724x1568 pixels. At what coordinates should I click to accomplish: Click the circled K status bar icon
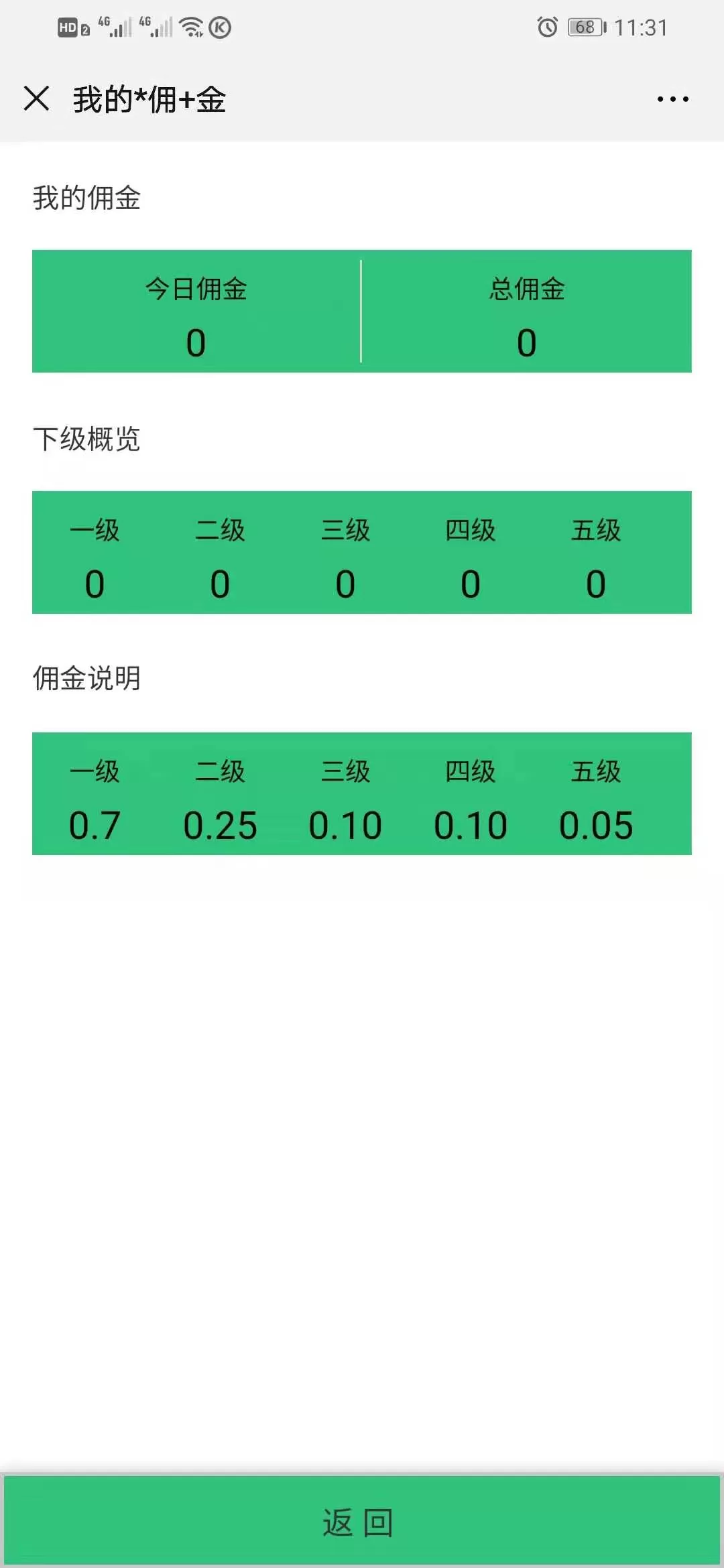219,28
